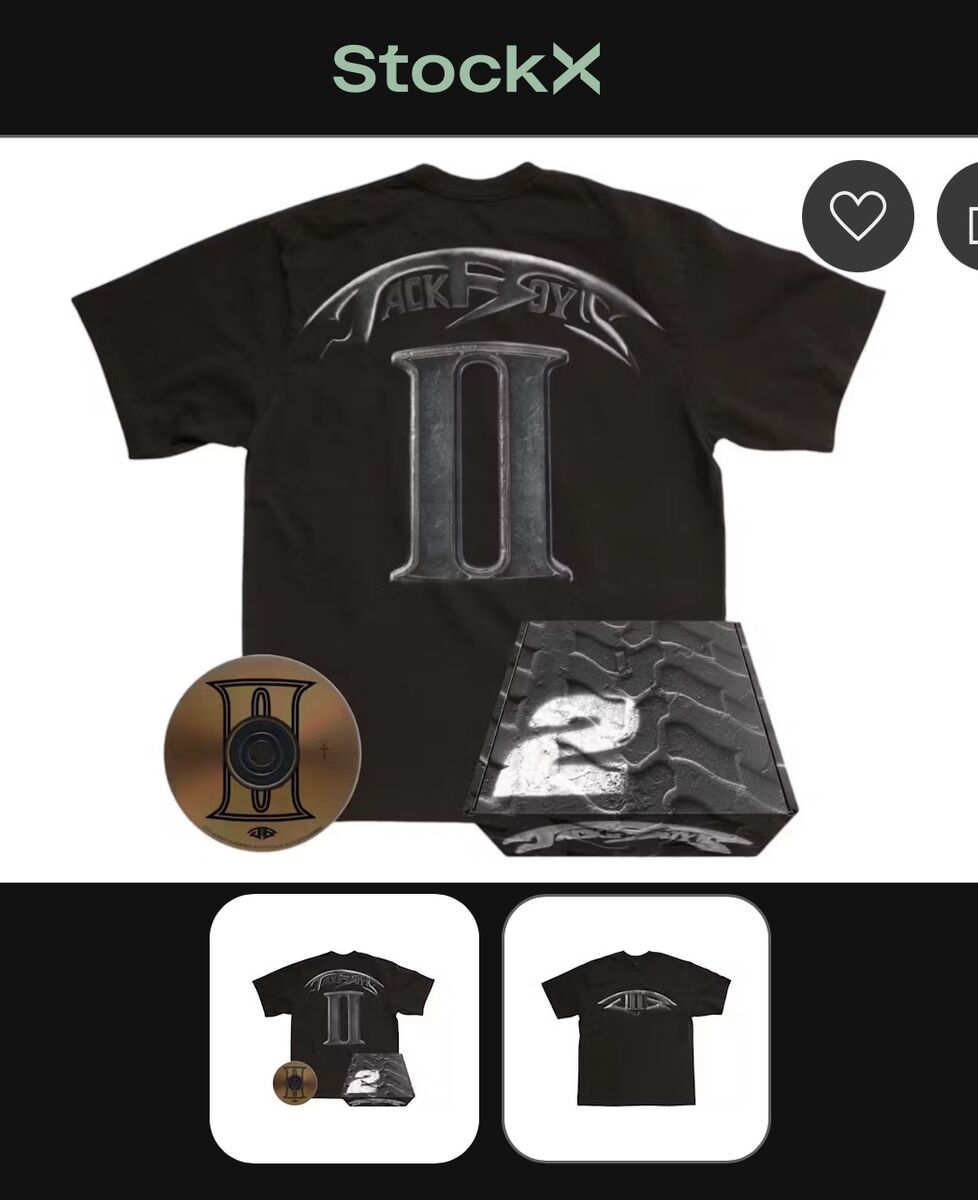Image resolution: width=978 pixels, height=1200 pixels.
Task: Tap the heart icon to favorite this item
Action: [x=857, y=212]
